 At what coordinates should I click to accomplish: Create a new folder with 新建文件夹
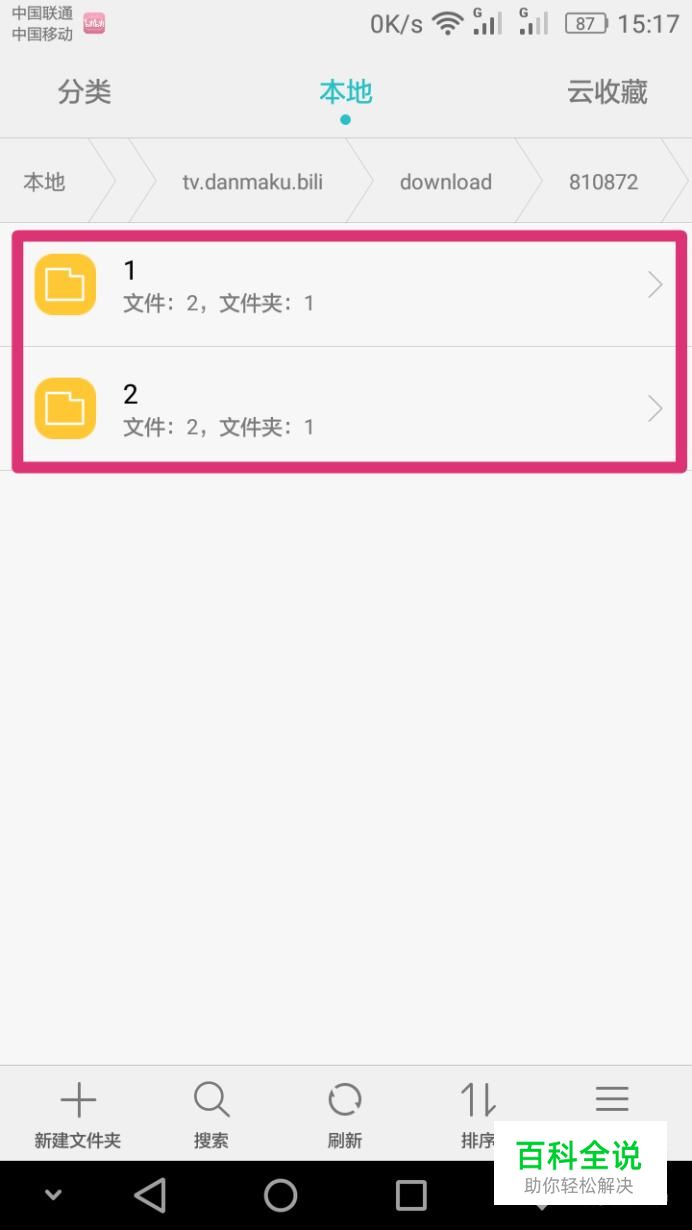pyautogui.click(x=77, y=1115)
